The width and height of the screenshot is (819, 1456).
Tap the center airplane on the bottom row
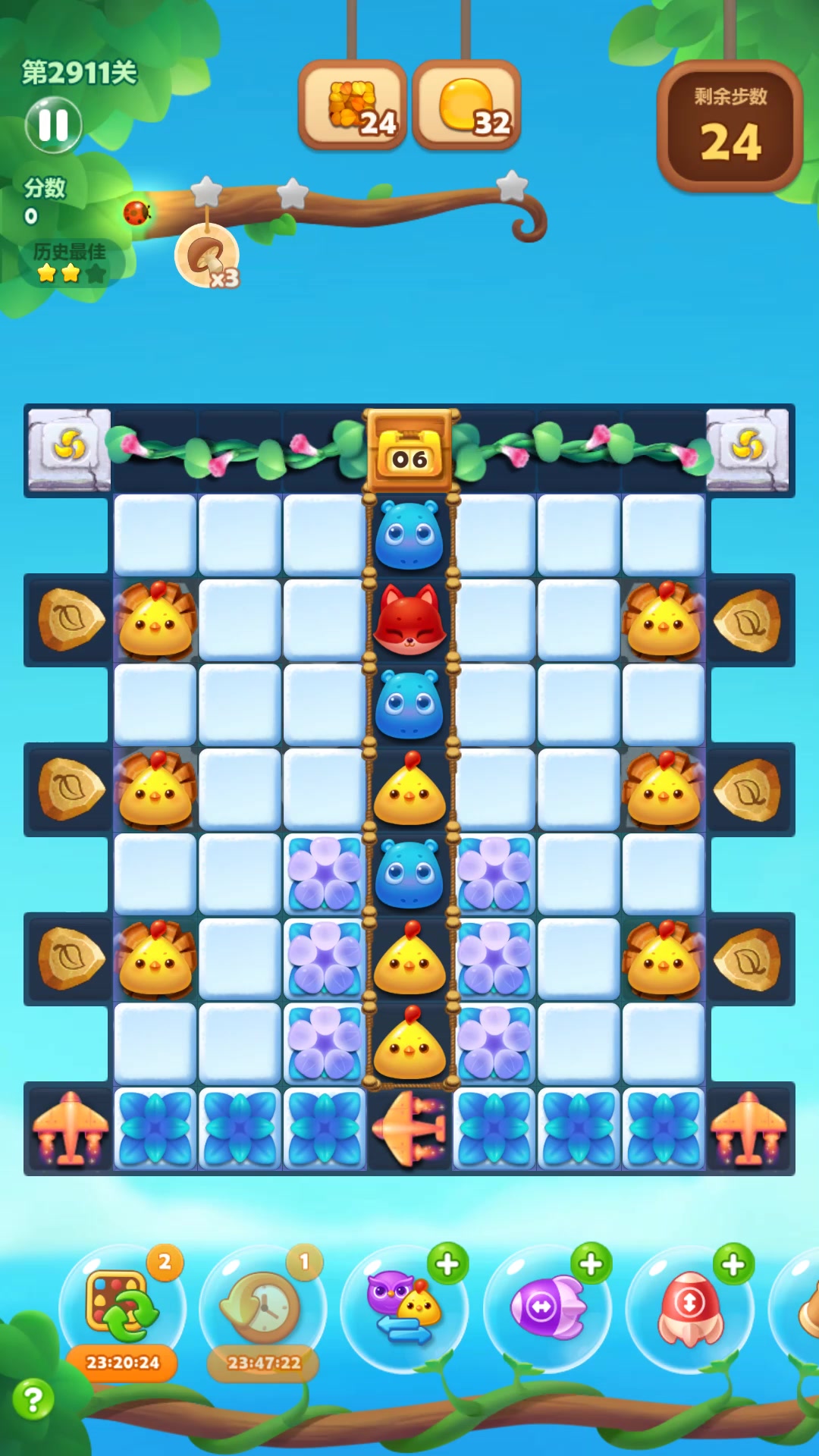[409, 1129]
